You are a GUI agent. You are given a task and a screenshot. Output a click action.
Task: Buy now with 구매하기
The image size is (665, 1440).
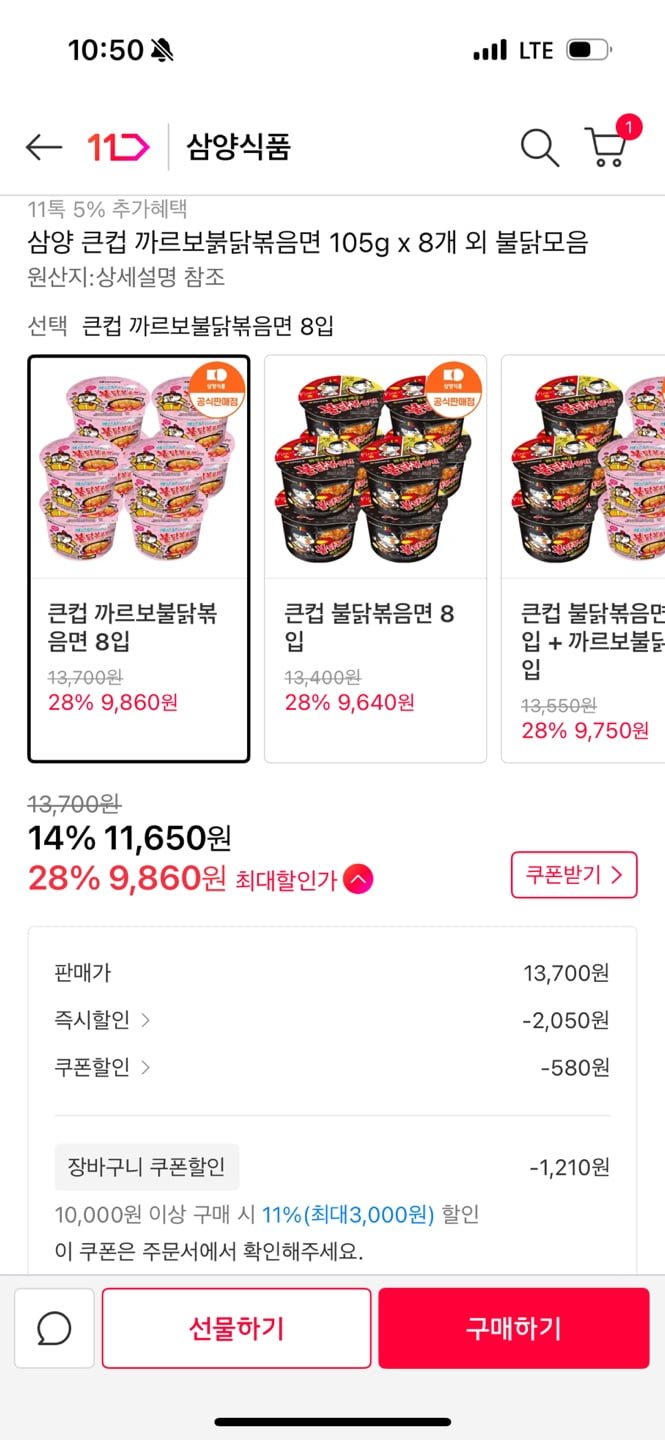[513, 1328]
